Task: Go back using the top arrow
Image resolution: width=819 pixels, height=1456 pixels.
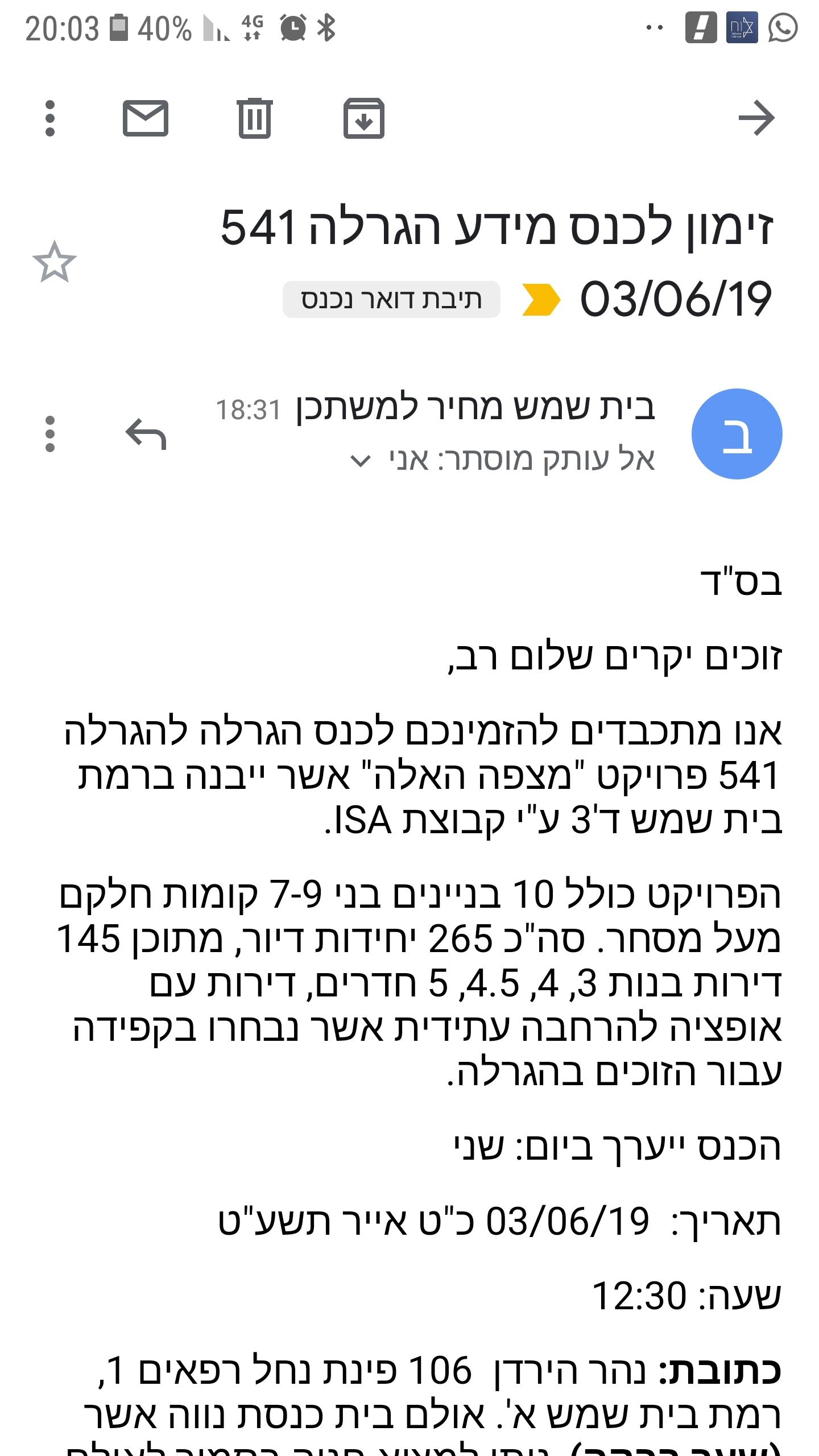Action: pos(756,118)
